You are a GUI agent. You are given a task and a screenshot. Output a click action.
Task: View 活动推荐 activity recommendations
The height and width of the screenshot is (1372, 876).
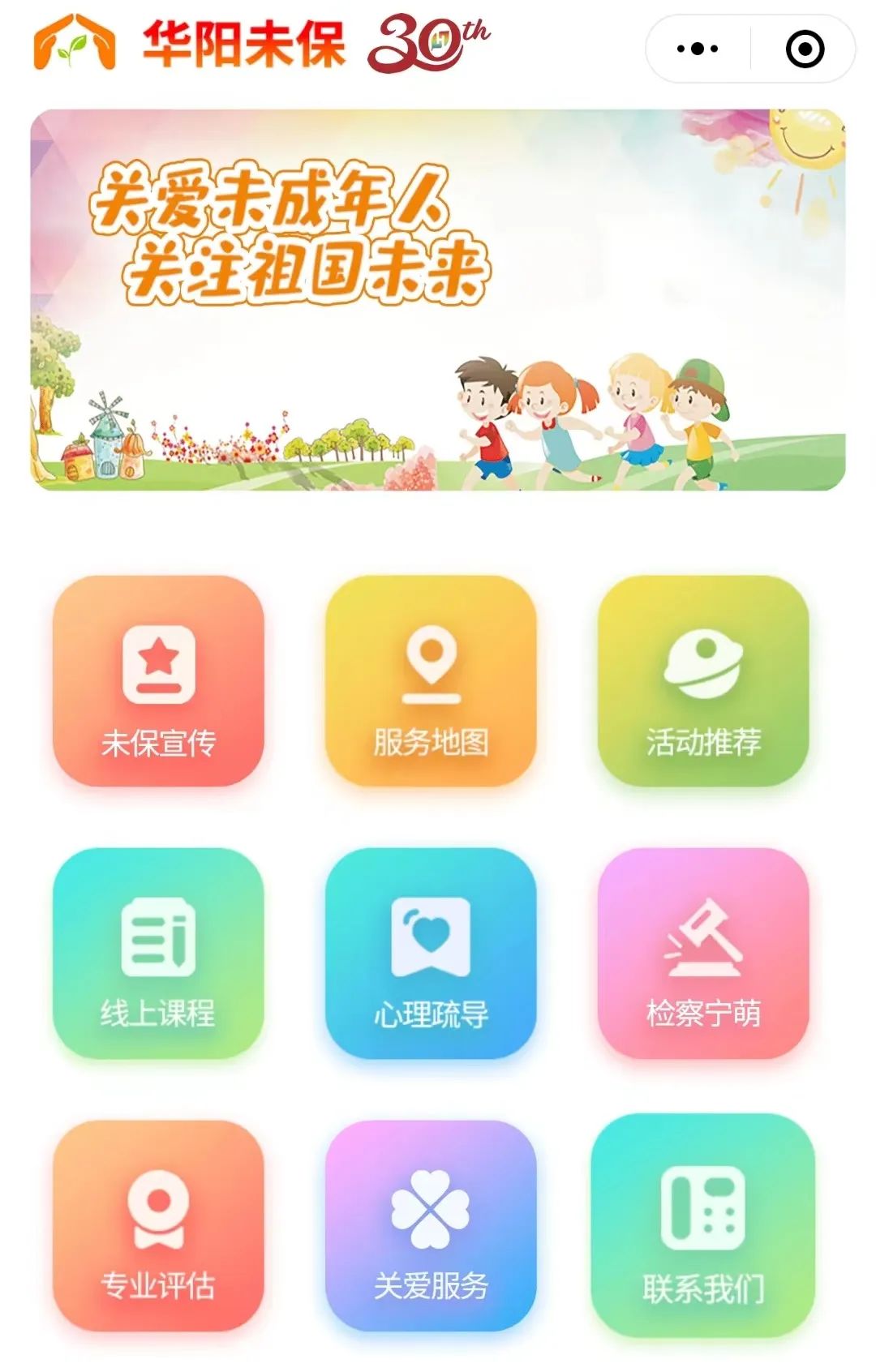pos(703,681)
